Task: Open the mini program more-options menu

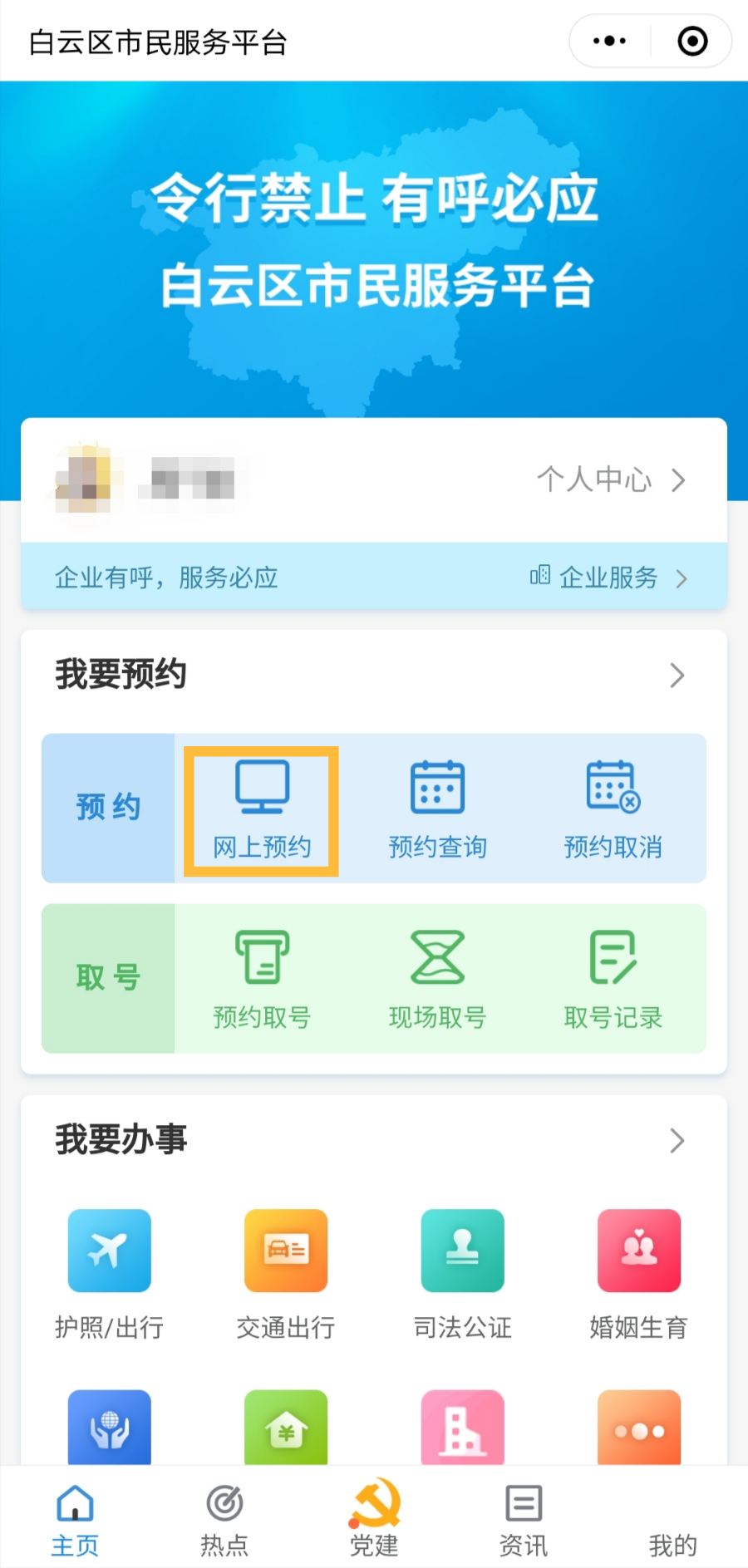Action: (x=609, y=41)
